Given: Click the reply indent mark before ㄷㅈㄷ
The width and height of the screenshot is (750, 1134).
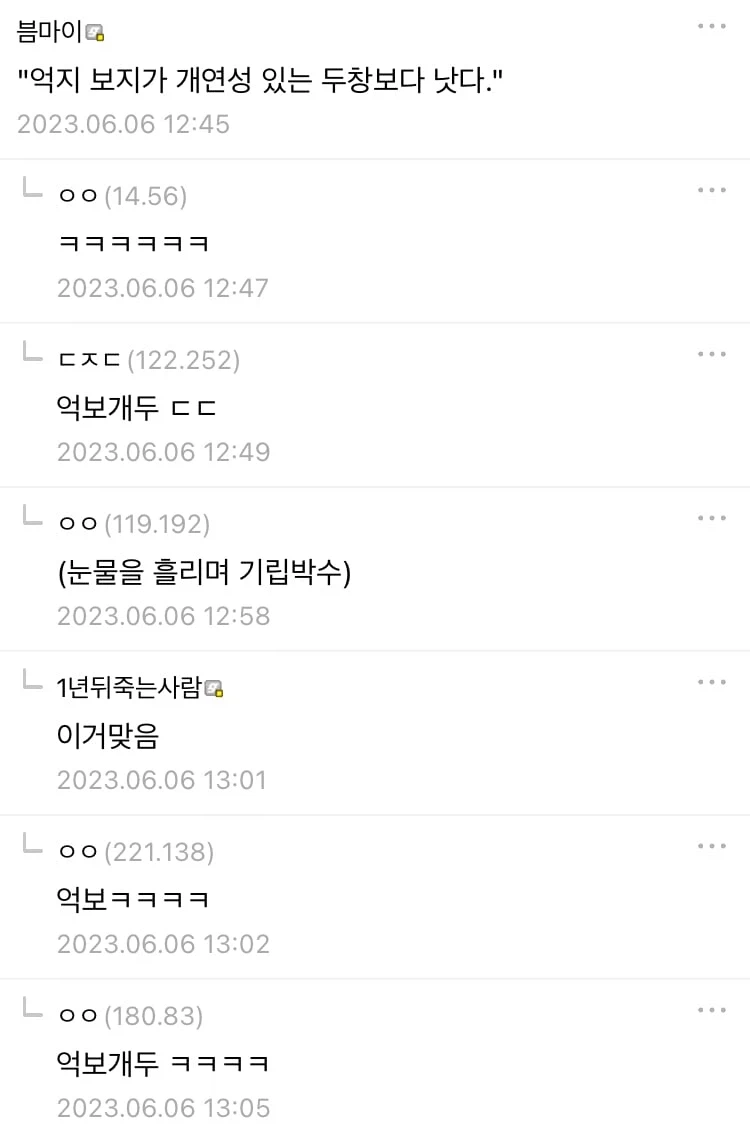Looking at the screenshot, I should pos(29,357).
